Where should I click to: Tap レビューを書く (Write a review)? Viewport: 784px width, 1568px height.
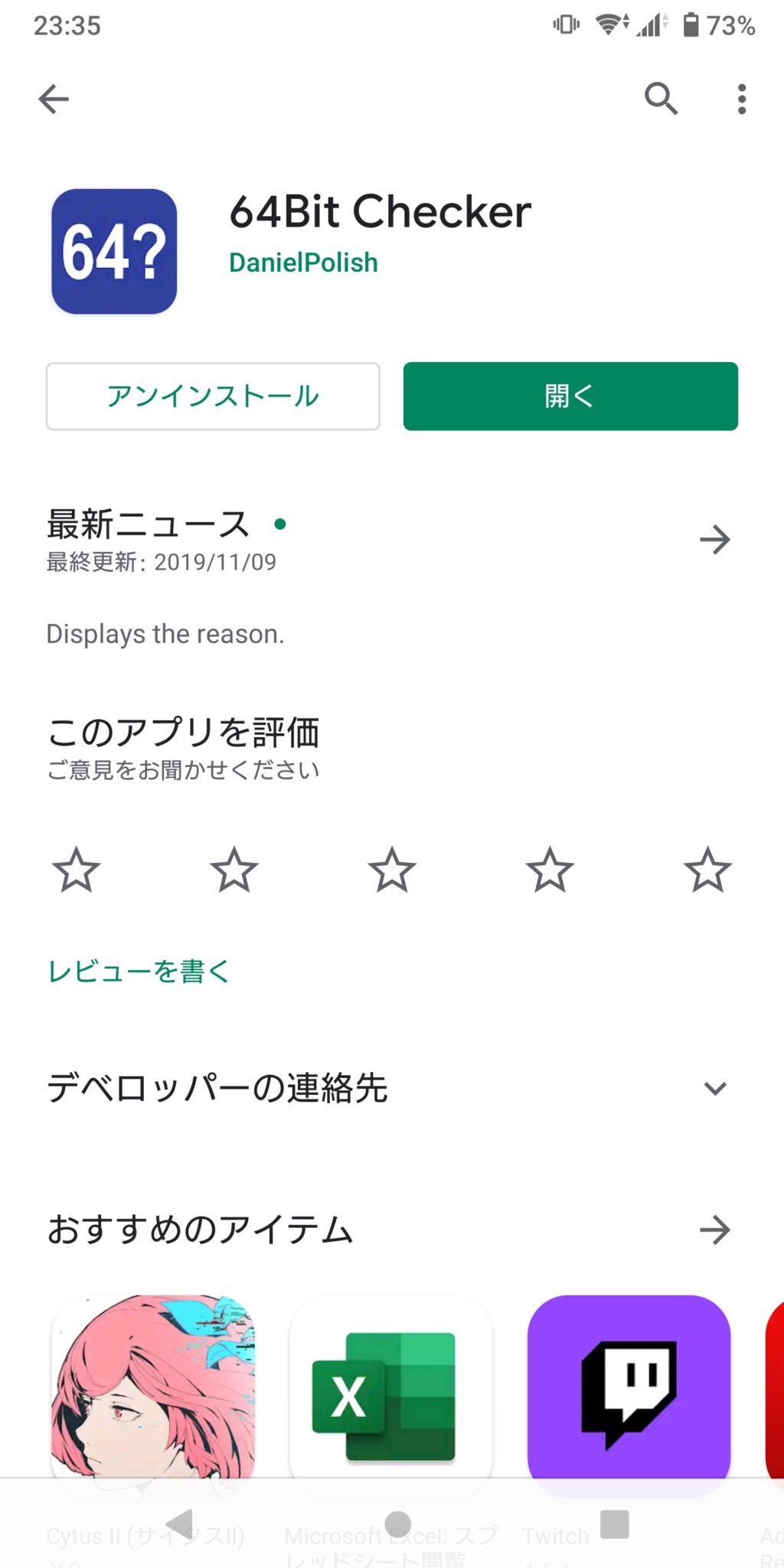coord(138,971)
